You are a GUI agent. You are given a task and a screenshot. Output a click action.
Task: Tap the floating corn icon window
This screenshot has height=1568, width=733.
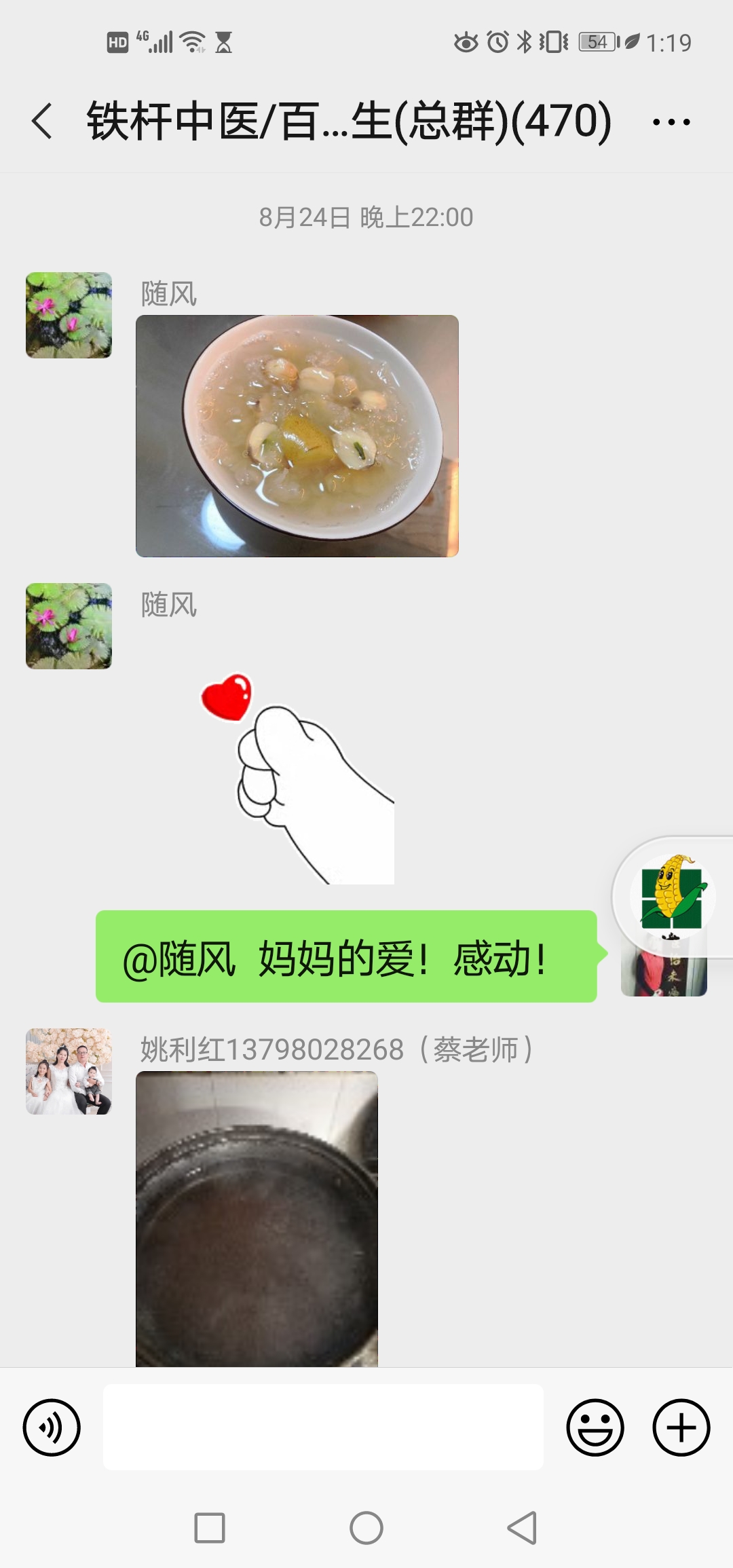[x=673, y=895]
